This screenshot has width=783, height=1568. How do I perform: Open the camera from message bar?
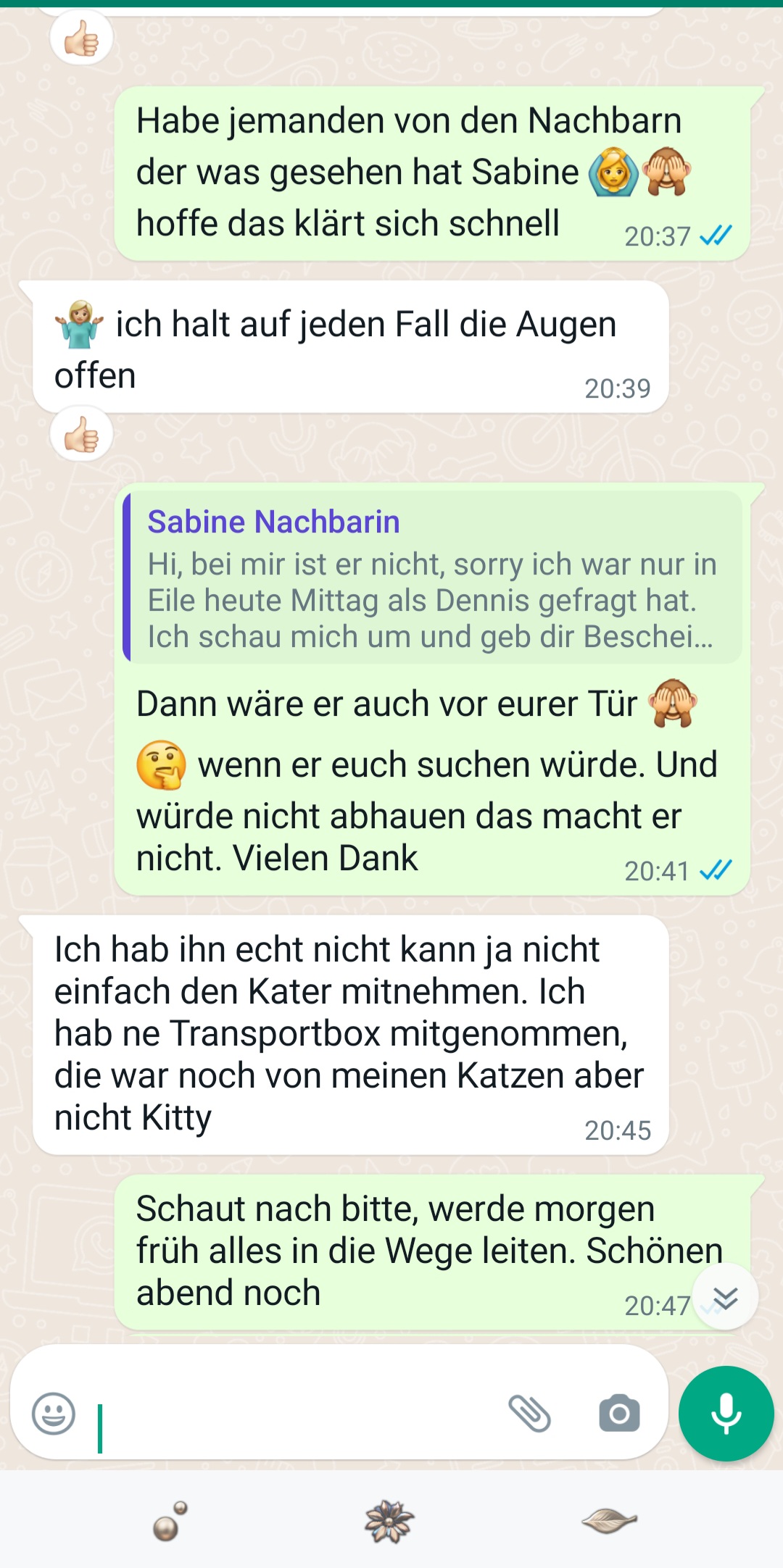(619, 1413)
